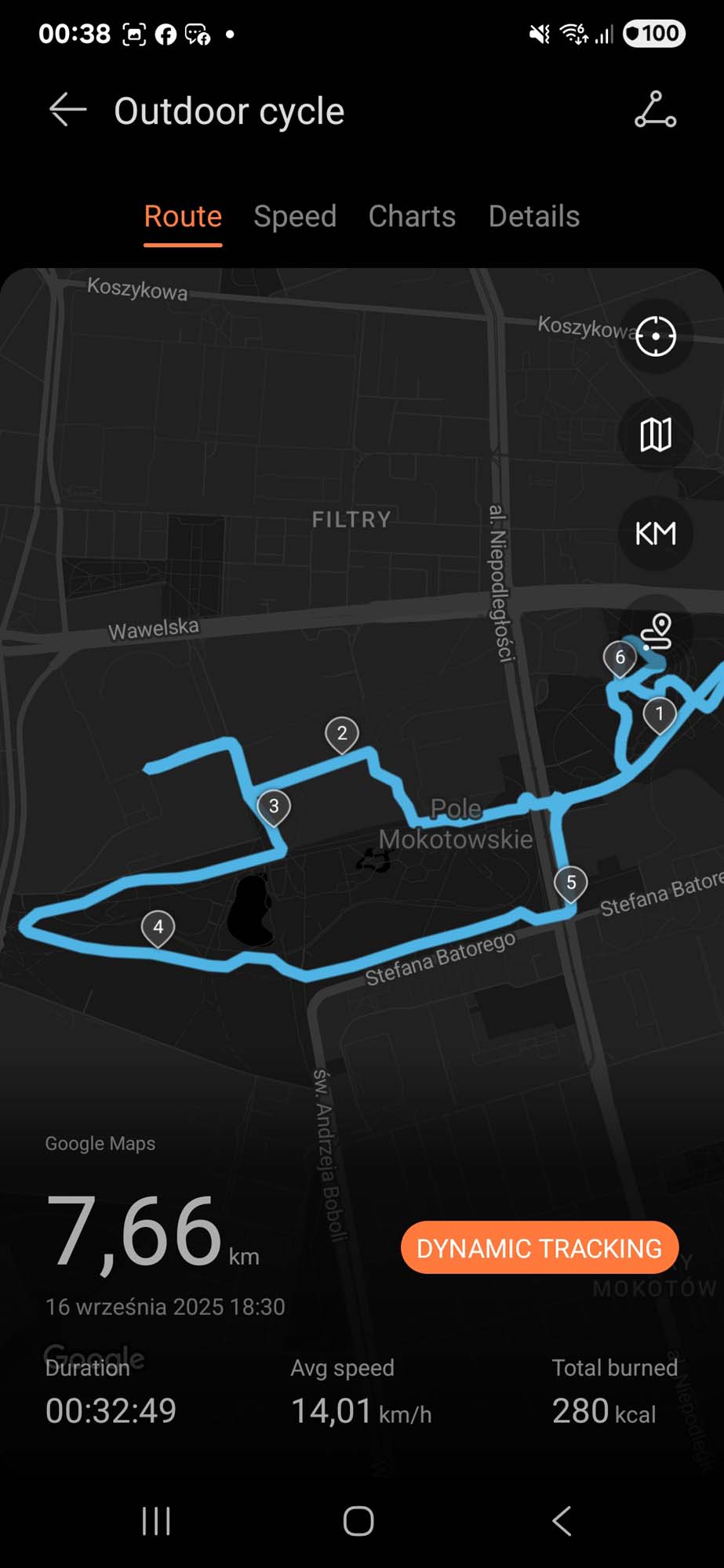Start Dynamic Tracking playback
The height and width of the screenshot is (1568, 724).
(539, 1247)
